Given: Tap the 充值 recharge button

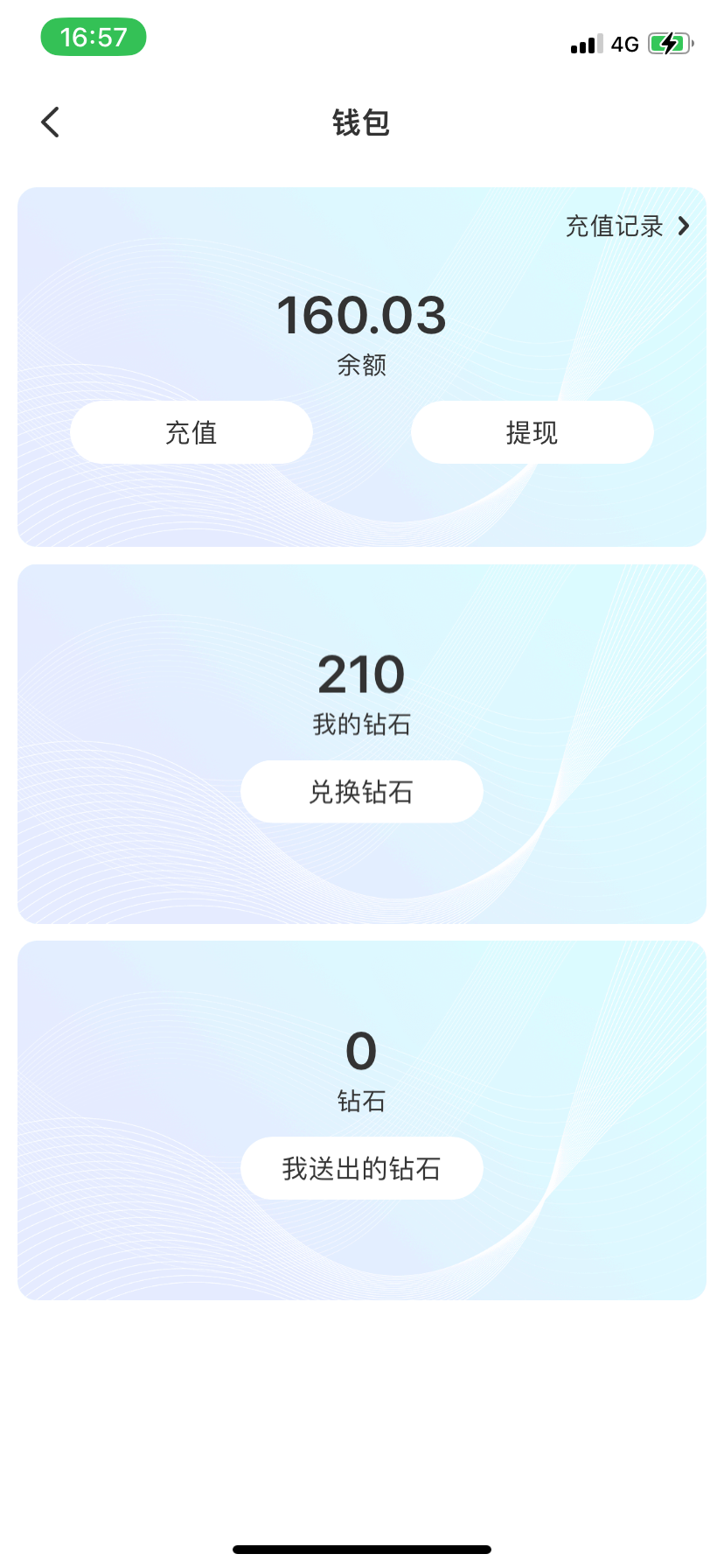Looking at the screenshot, I should tap(191, 432).
